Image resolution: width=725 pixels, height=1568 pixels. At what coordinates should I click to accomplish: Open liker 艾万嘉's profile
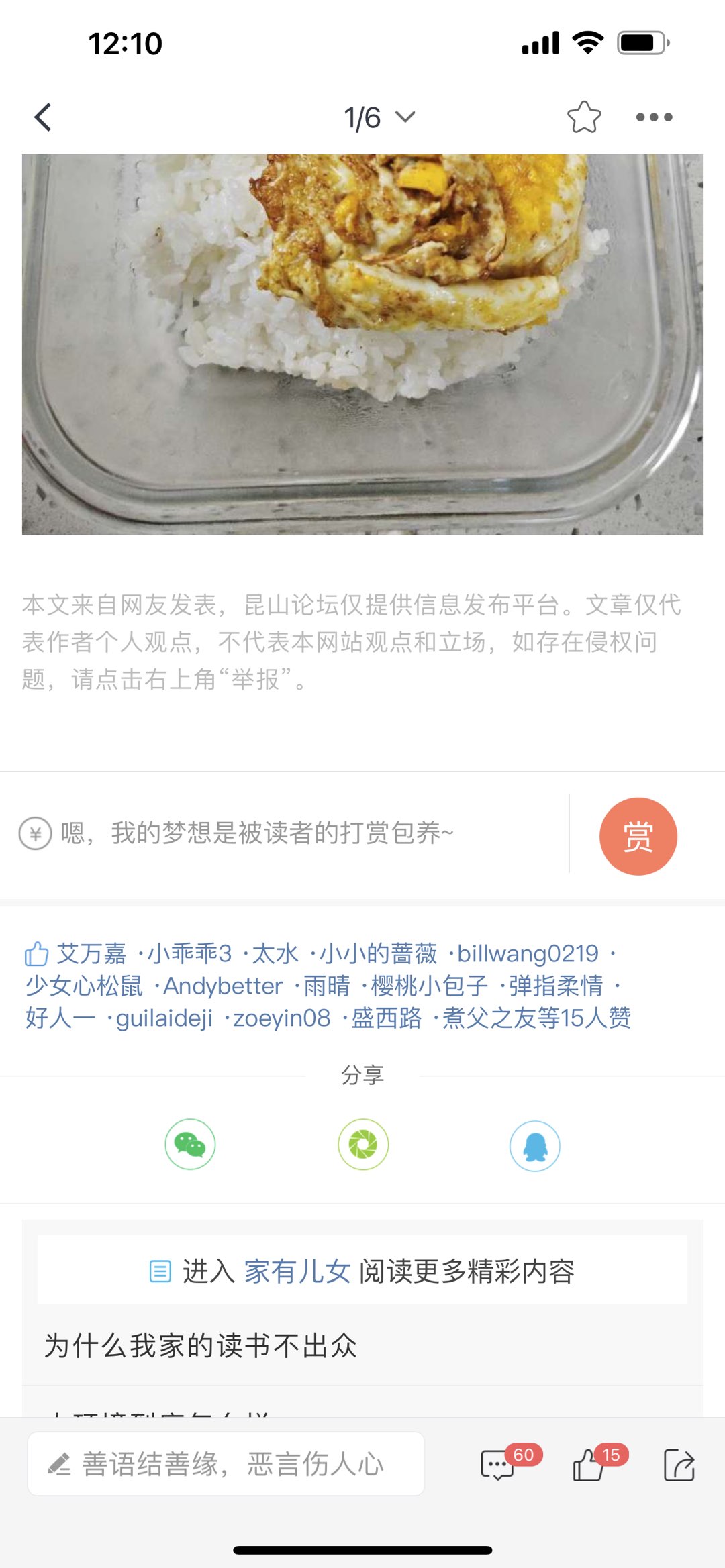(x=91, y=953)
